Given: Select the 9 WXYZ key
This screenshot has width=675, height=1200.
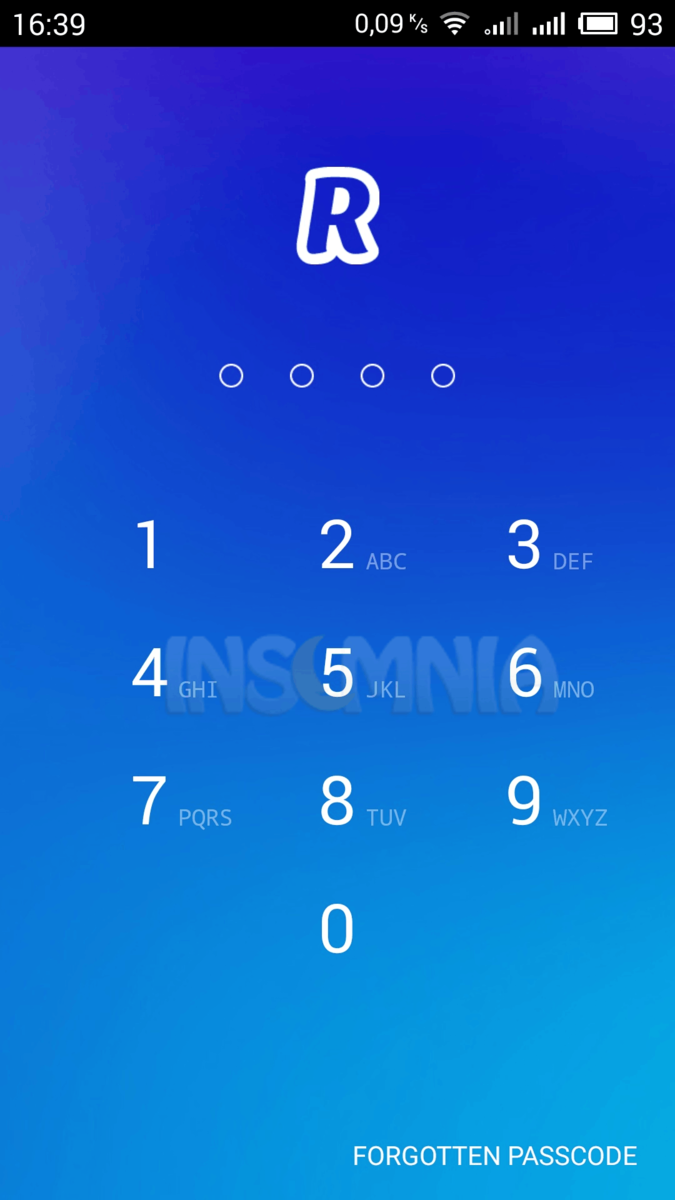Looking at the screenshot, I should (556, 802).
